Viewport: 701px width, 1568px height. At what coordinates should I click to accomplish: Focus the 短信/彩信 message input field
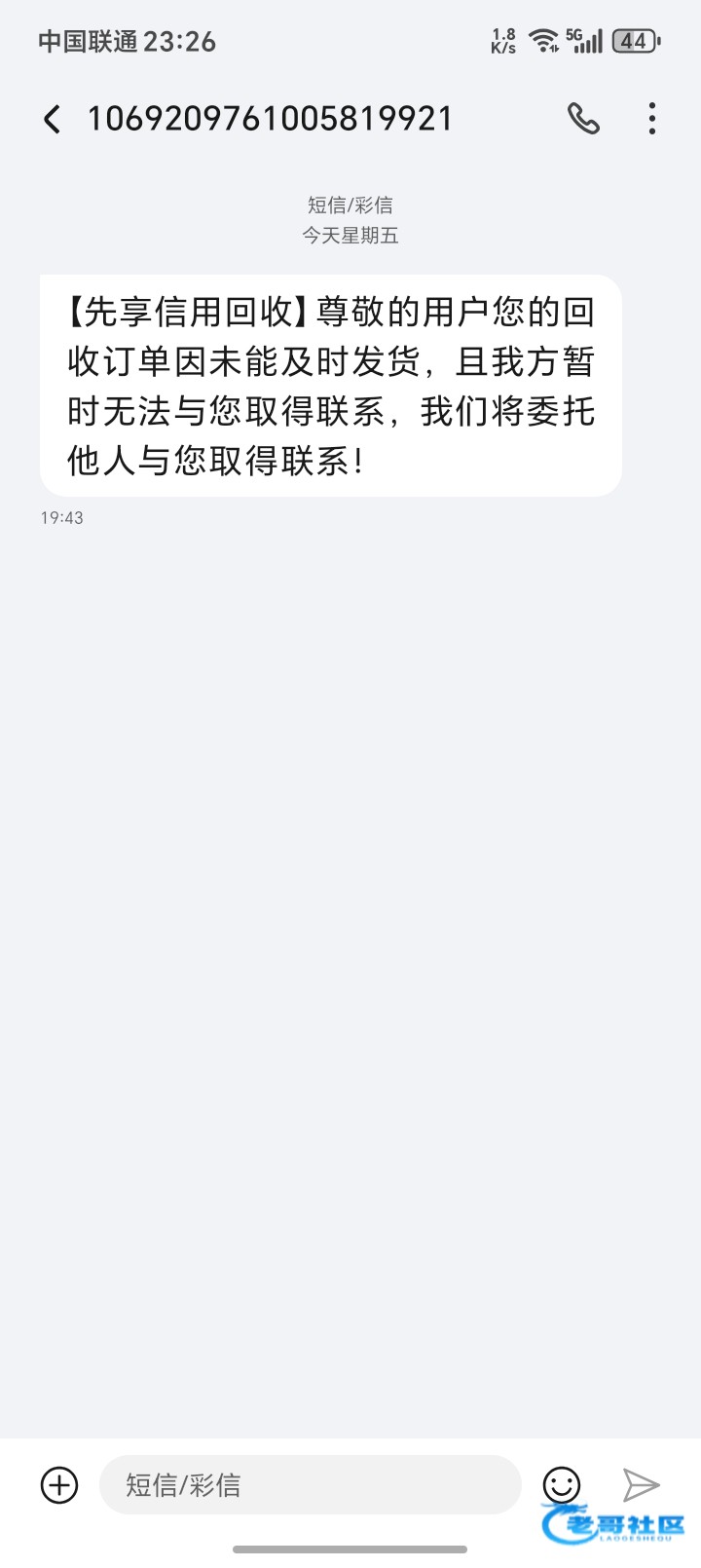(311, 1485)
